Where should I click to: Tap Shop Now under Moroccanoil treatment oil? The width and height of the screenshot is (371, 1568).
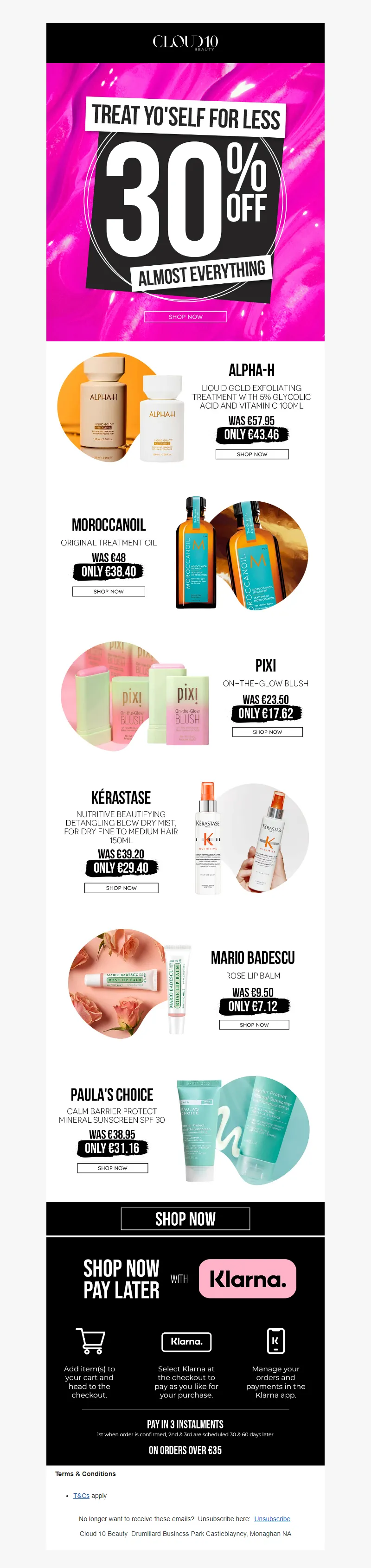[108, 591]
